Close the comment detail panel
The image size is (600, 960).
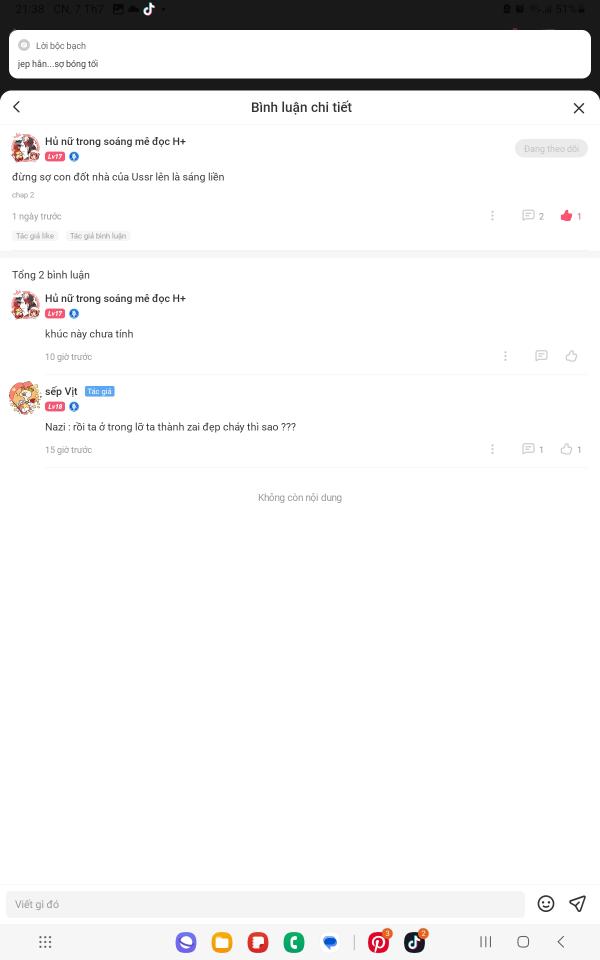[579, 108]
